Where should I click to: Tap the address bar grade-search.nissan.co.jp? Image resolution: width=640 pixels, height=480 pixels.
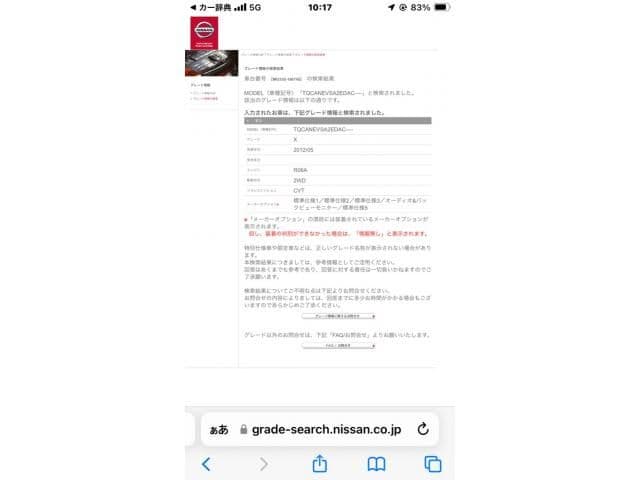(x=325, y=429)
